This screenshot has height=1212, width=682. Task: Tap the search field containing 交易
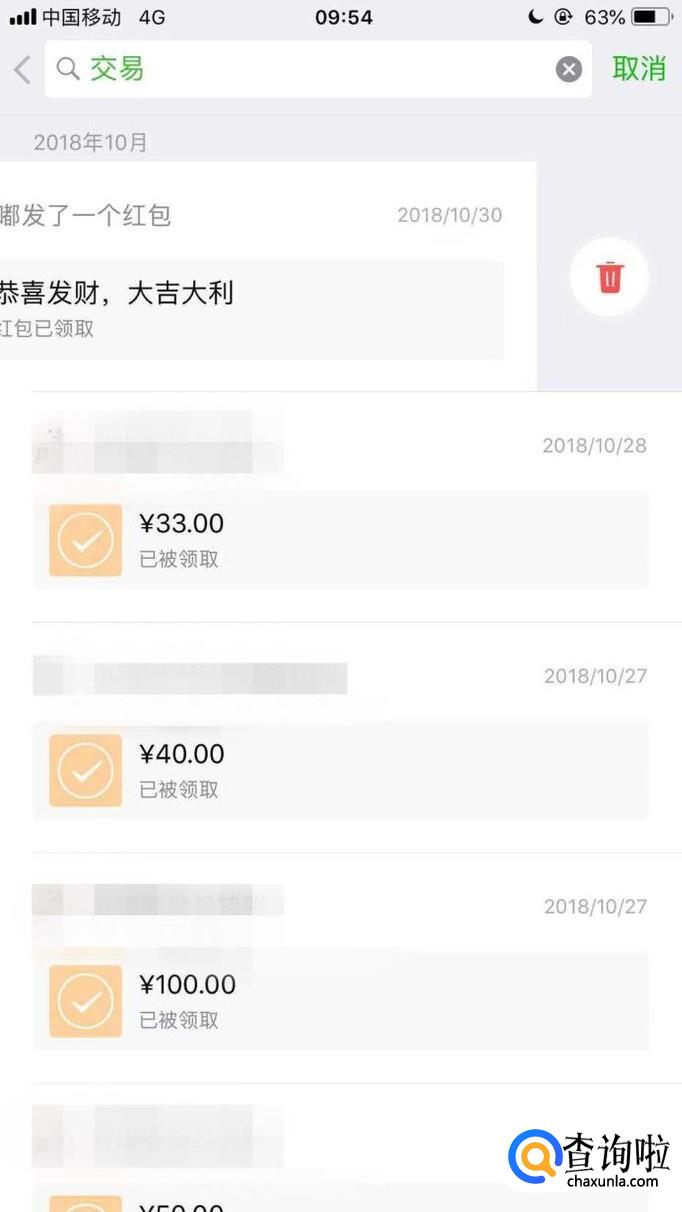point(300,69)
